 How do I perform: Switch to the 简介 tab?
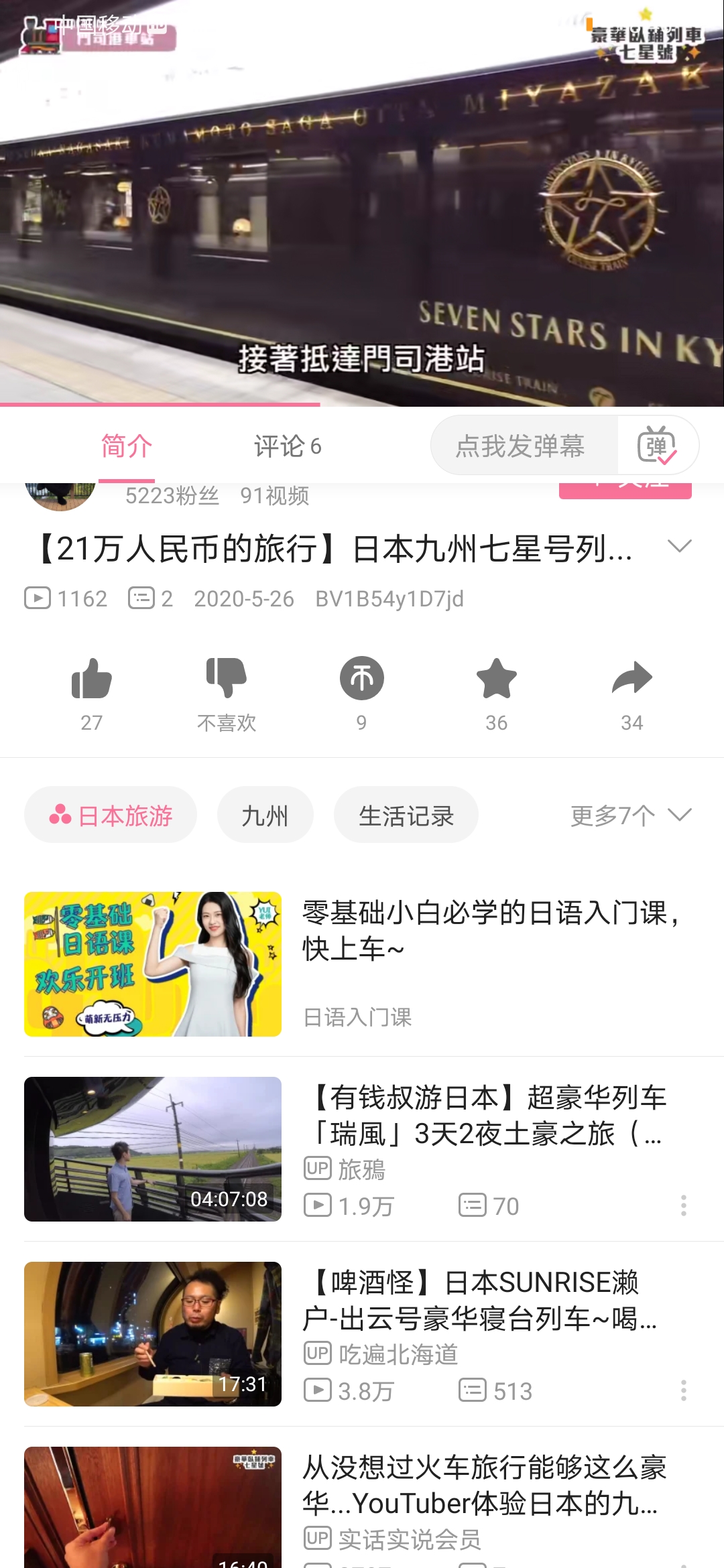click(x=127, y=446)
